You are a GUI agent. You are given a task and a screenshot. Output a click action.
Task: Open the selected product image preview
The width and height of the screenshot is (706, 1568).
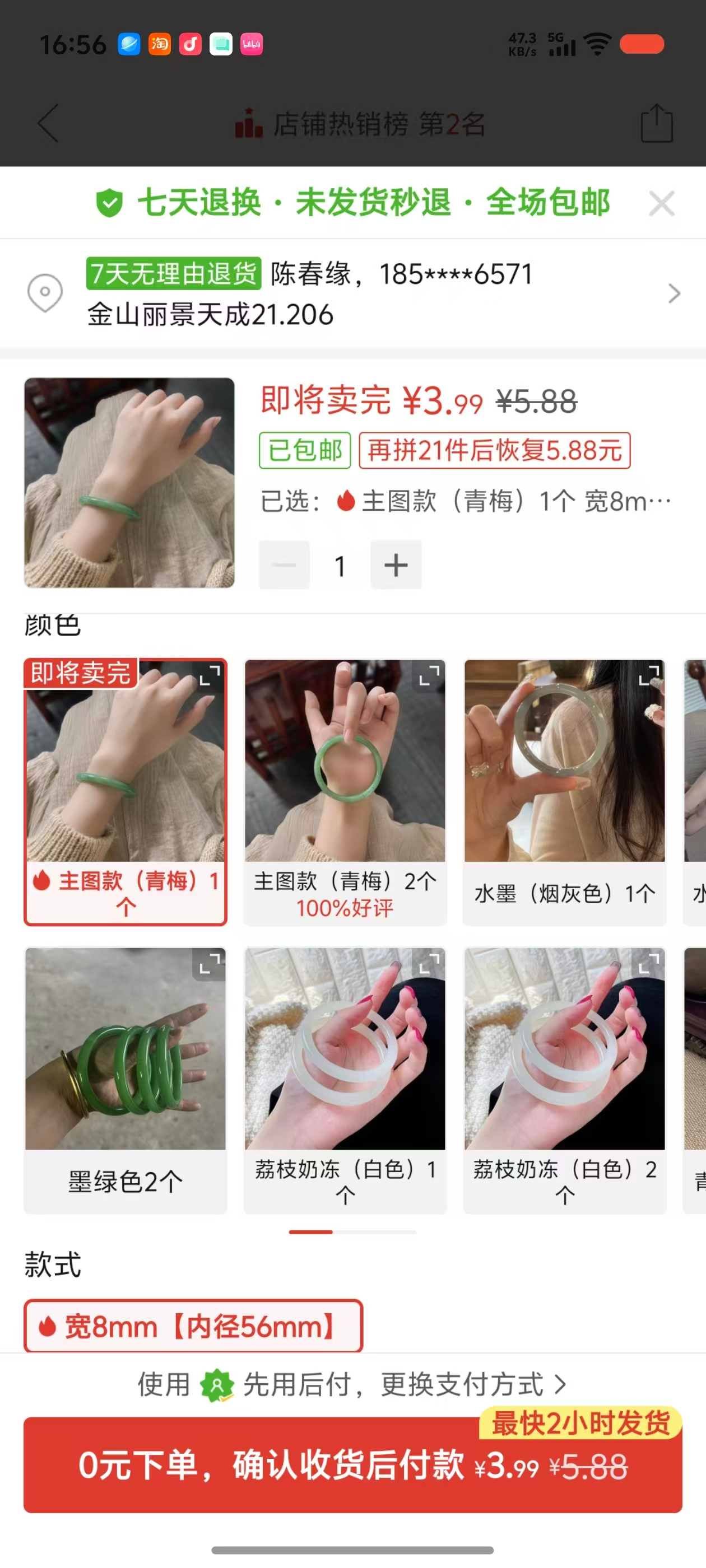coord(129,482)
